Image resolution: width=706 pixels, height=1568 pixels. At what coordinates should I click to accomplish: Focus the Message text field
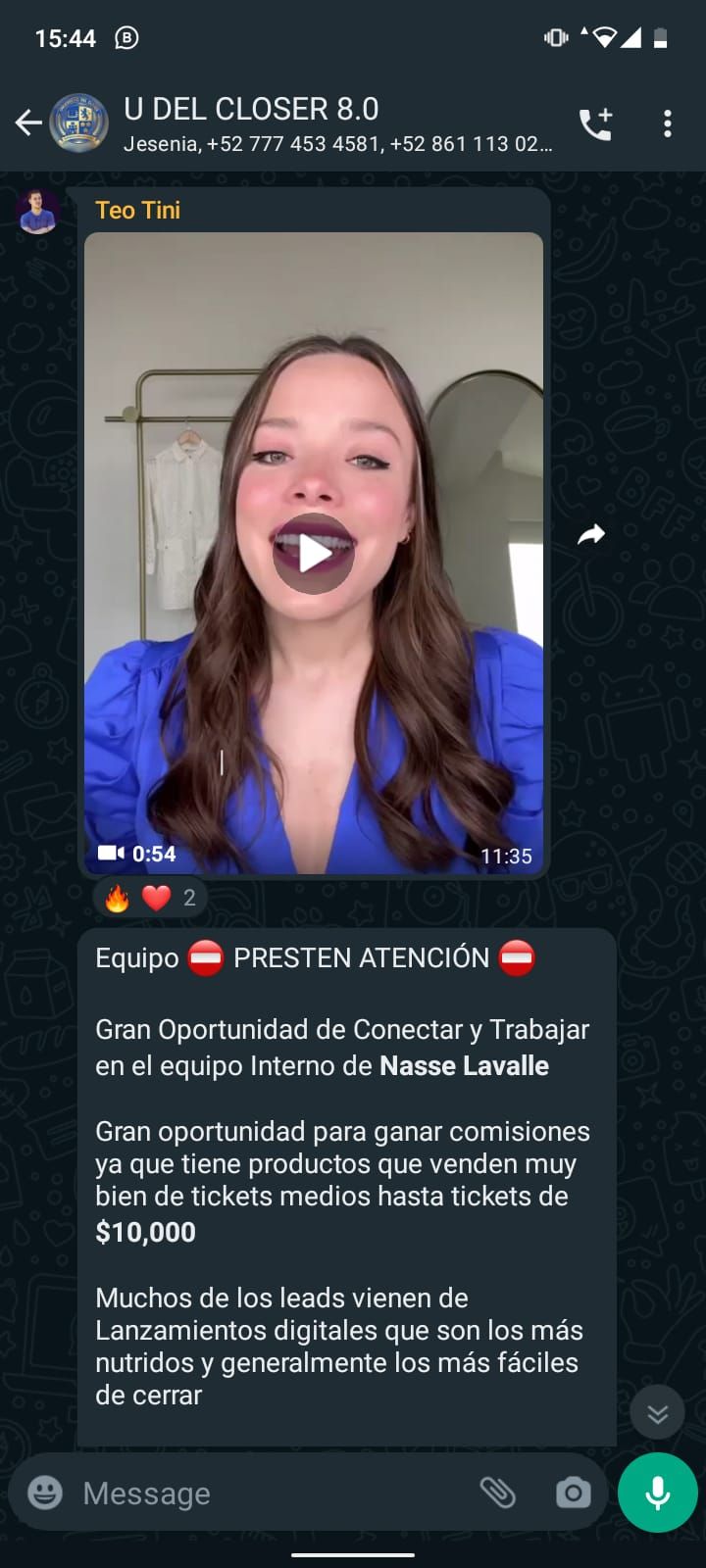tap(265, 1493)
